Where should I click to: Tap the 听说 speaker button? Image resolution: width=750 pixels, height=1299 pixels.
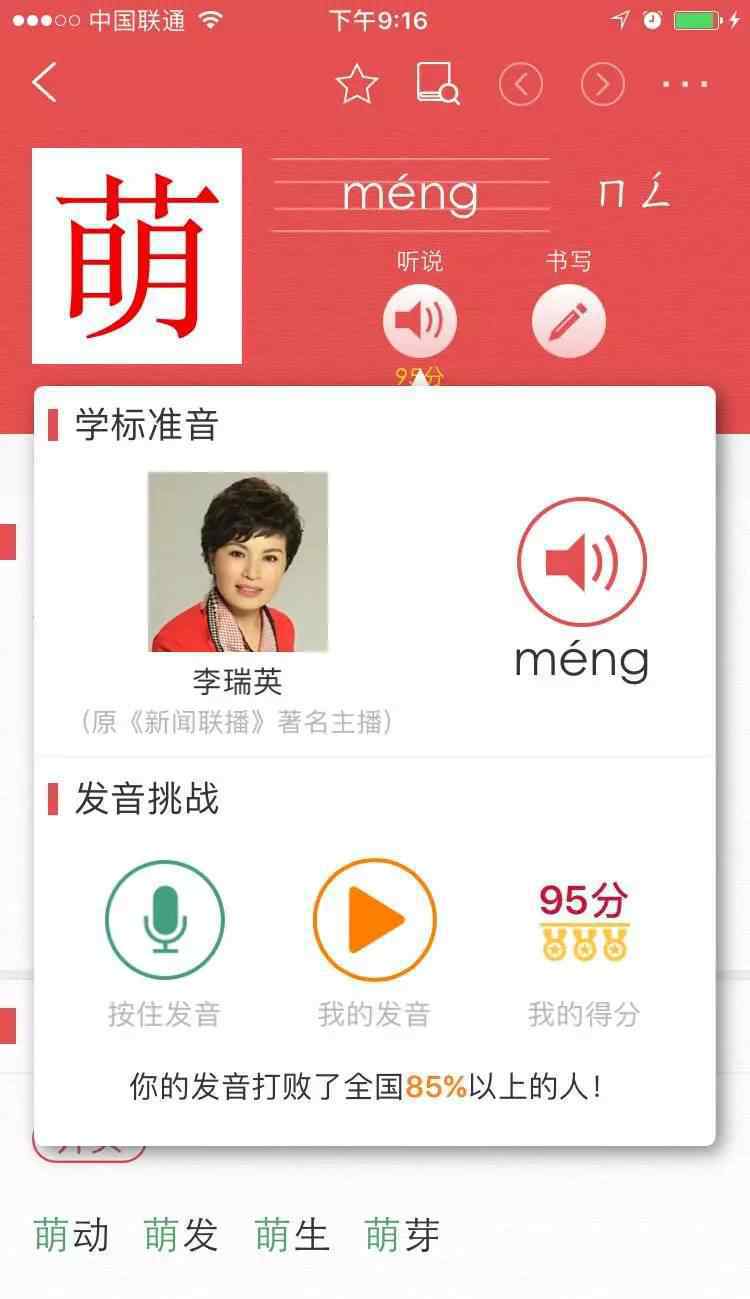coord(419,321)
